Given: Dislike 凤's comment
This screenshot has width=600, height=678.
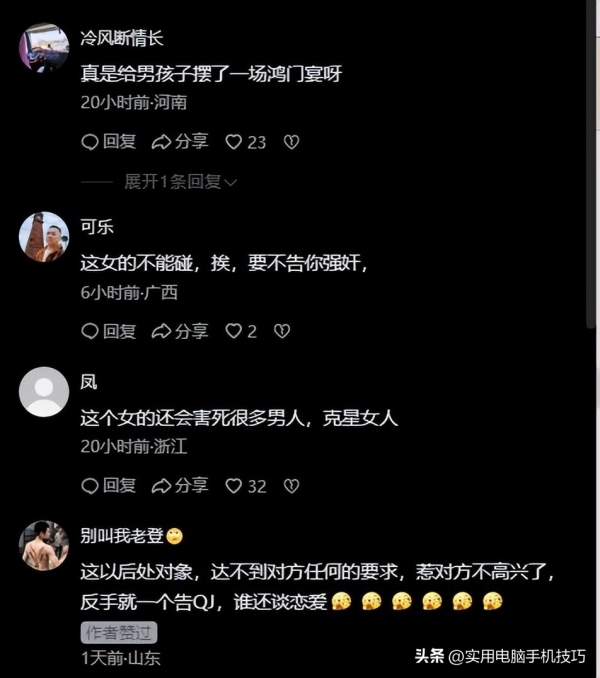Looking at the screenshot, I should click(x=291, y=486).
